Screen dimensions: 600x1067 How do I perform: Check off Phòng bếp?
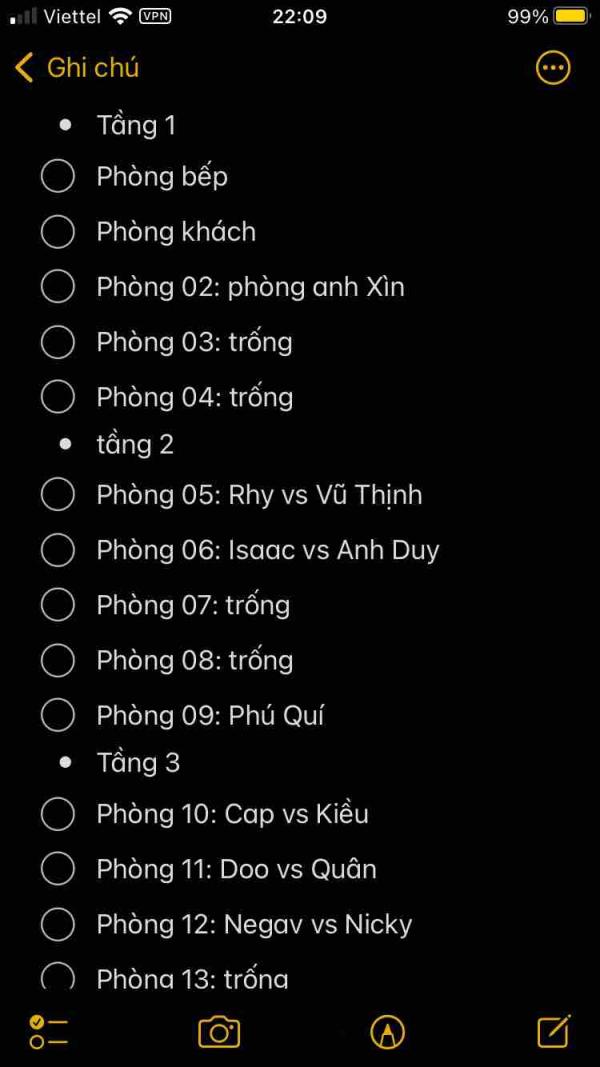coord(58,177)
